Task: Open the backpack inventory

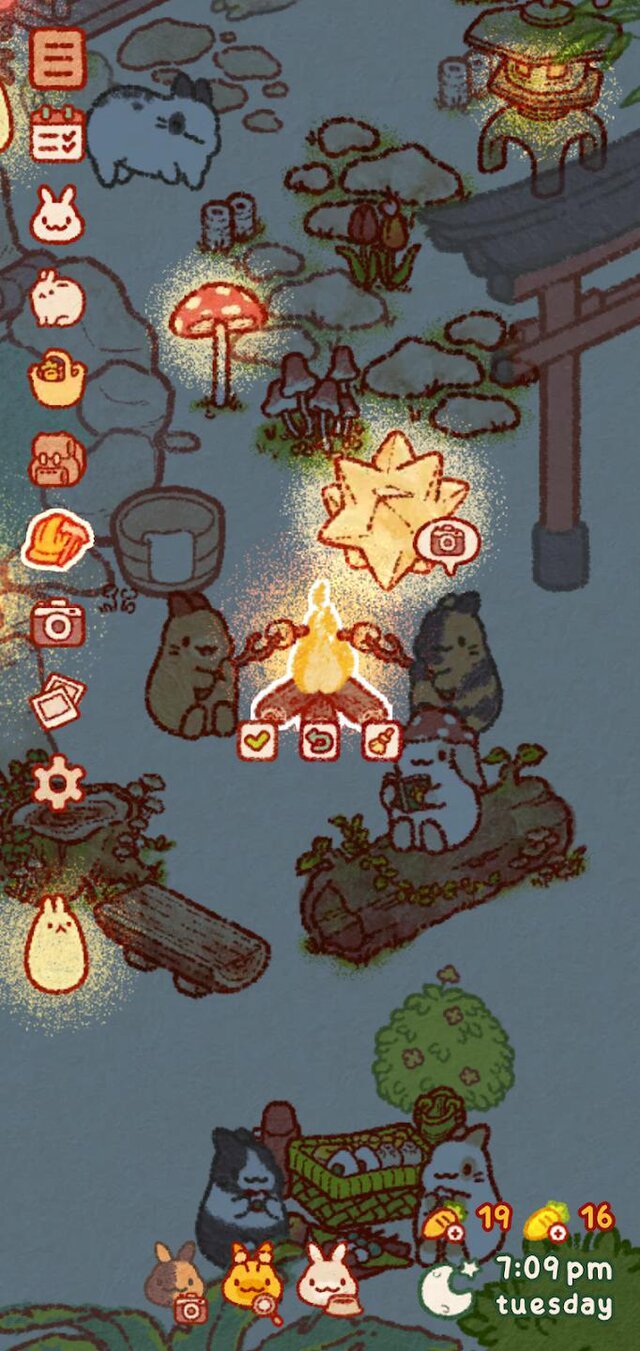Action: pos(57,459)
